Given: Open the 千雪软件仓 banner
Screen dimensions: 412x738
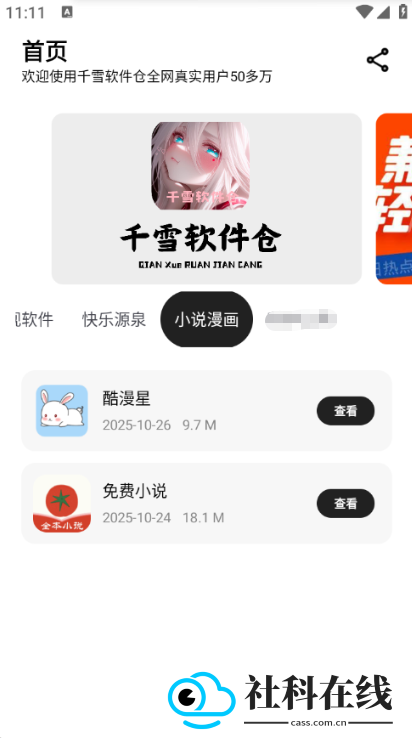Looking at the screenshot, I should tap(207, 199).
